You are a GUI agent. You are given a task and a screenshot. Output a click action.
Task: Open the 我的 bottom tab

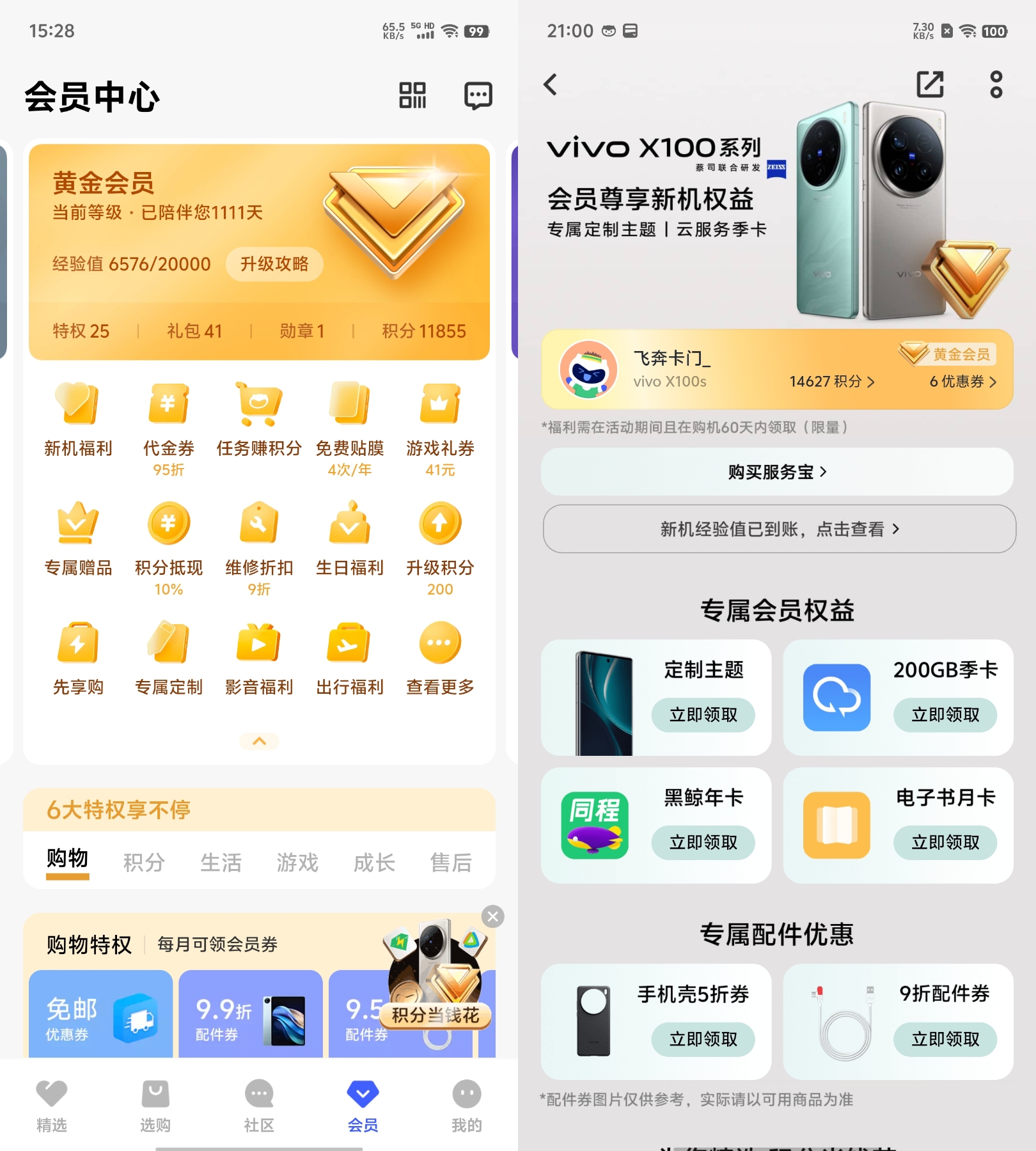(x=467, y=1106)
